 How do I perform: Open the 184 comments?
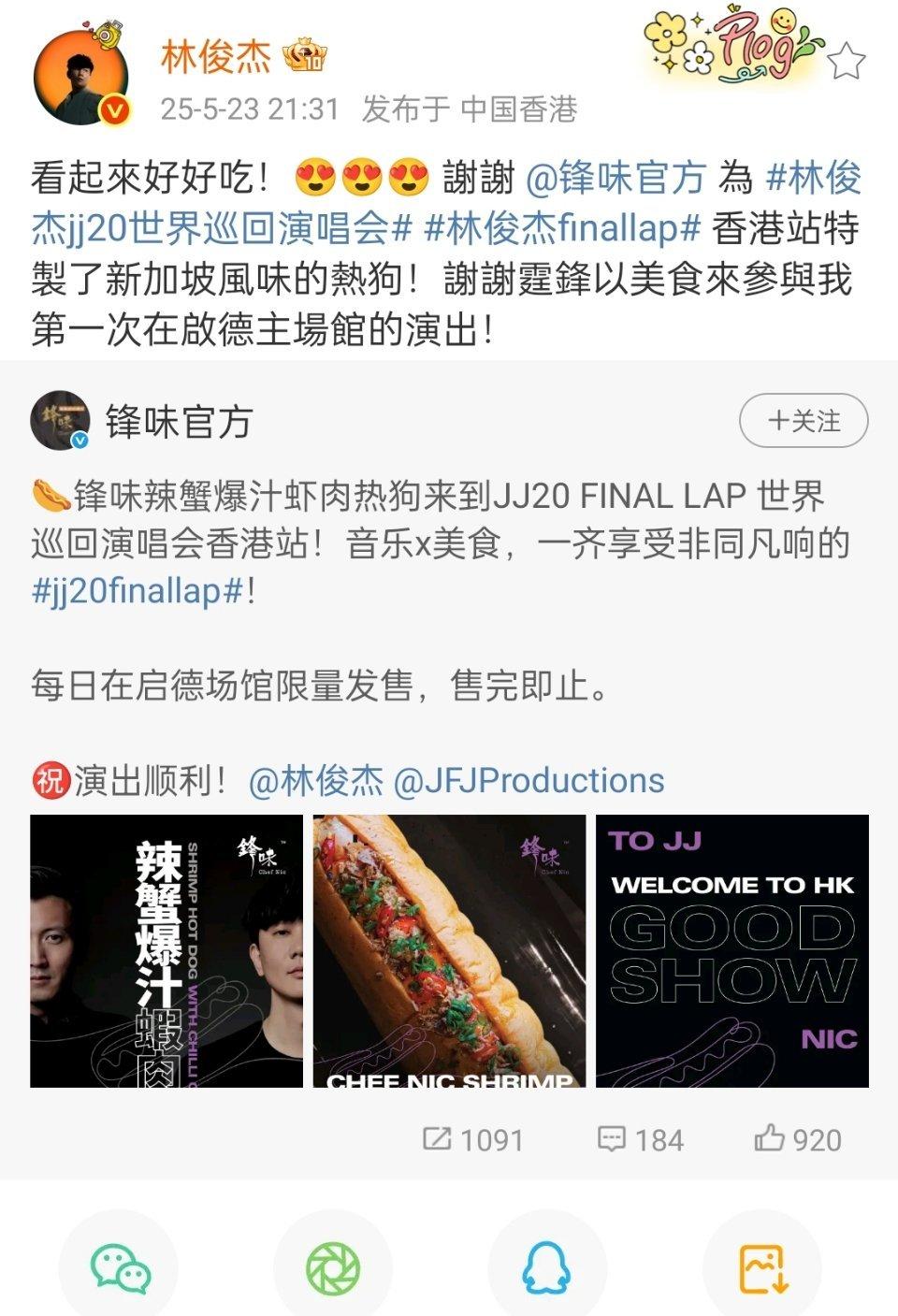click(641, 1139)
